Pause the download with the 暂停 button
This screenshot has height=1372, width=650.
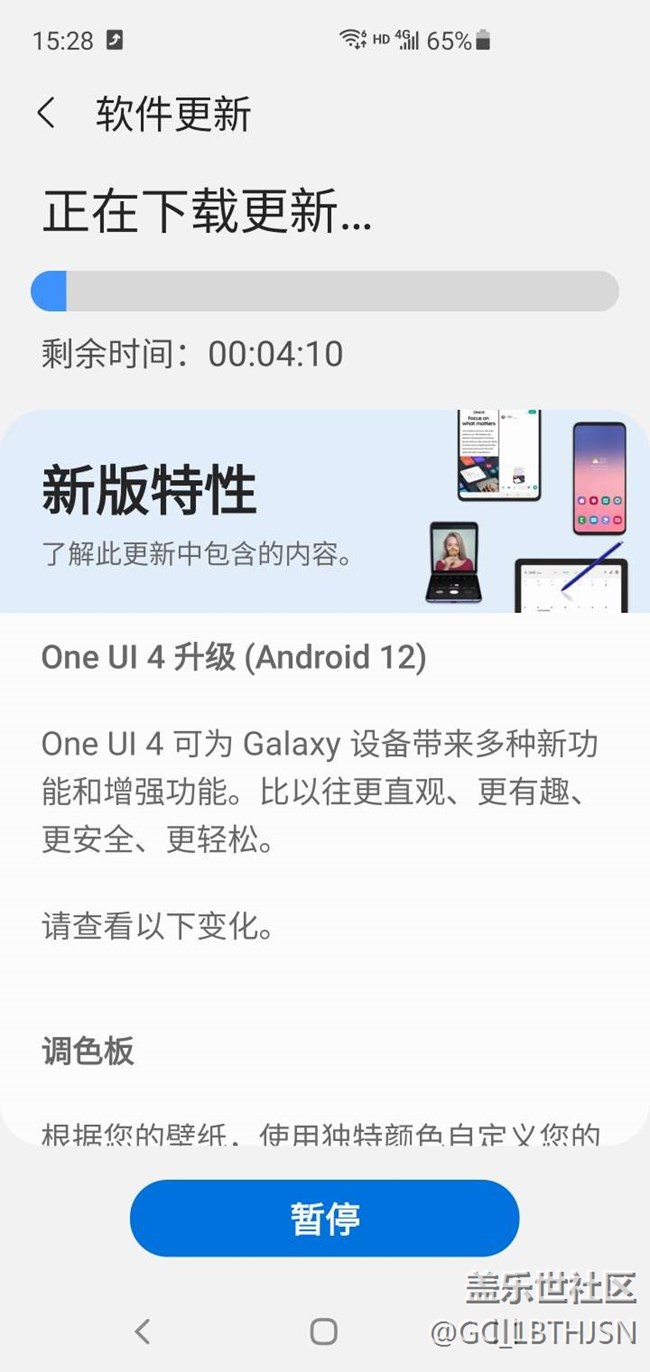tap(324, 1218)
